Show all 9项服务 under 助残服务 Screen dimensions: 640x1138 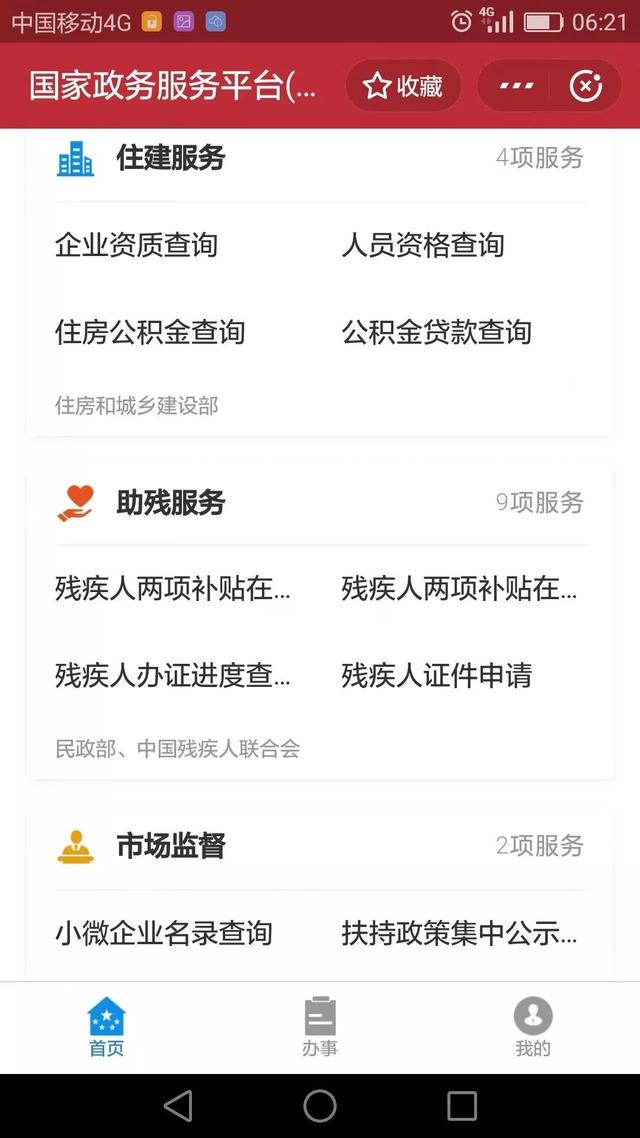(539, 502)
